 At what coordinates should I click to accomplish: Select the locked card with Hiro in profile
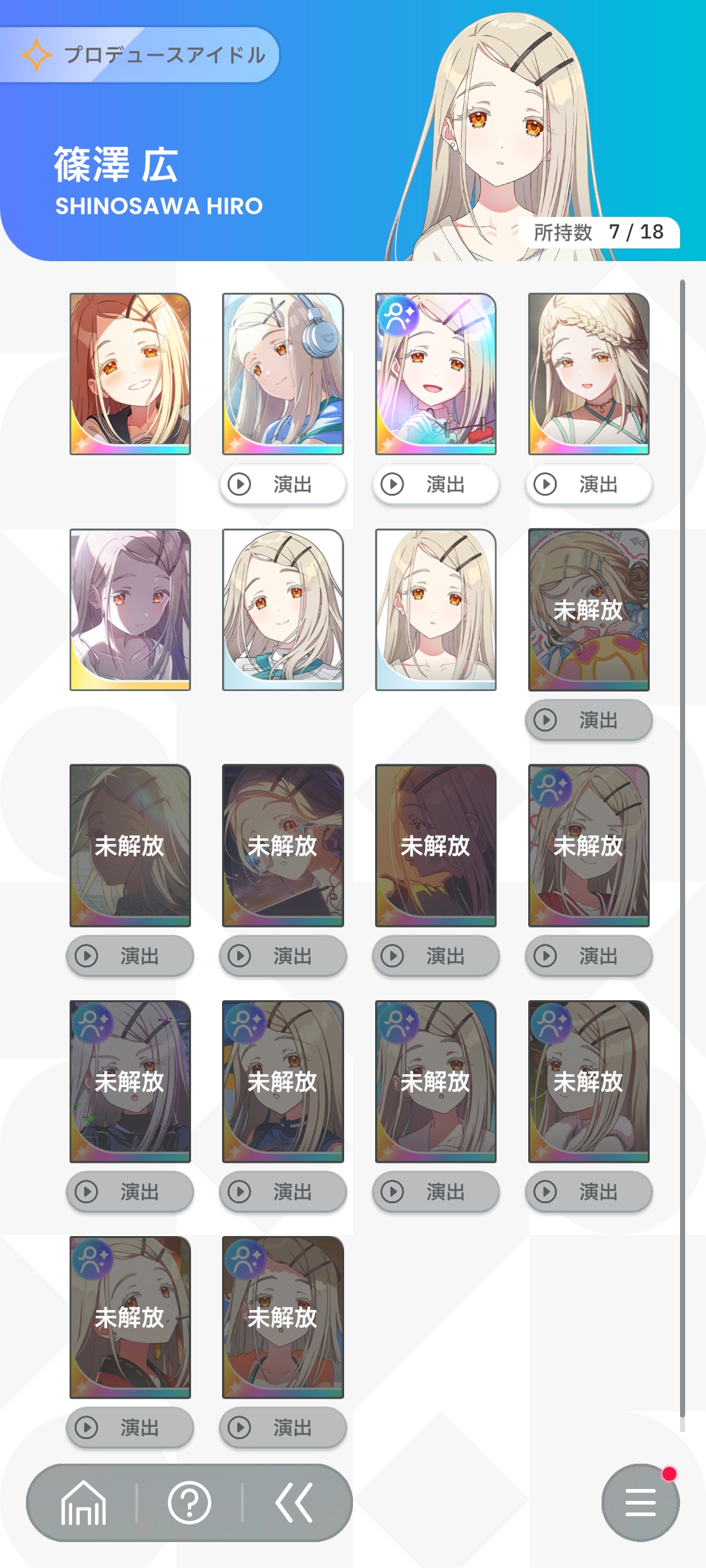click(436, 845)
